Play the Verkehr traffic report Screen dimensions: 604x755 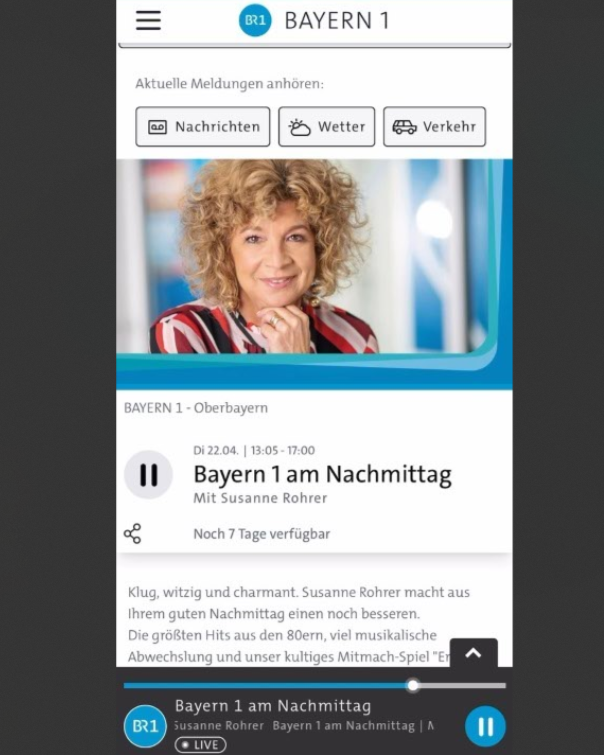pos(434,127)
